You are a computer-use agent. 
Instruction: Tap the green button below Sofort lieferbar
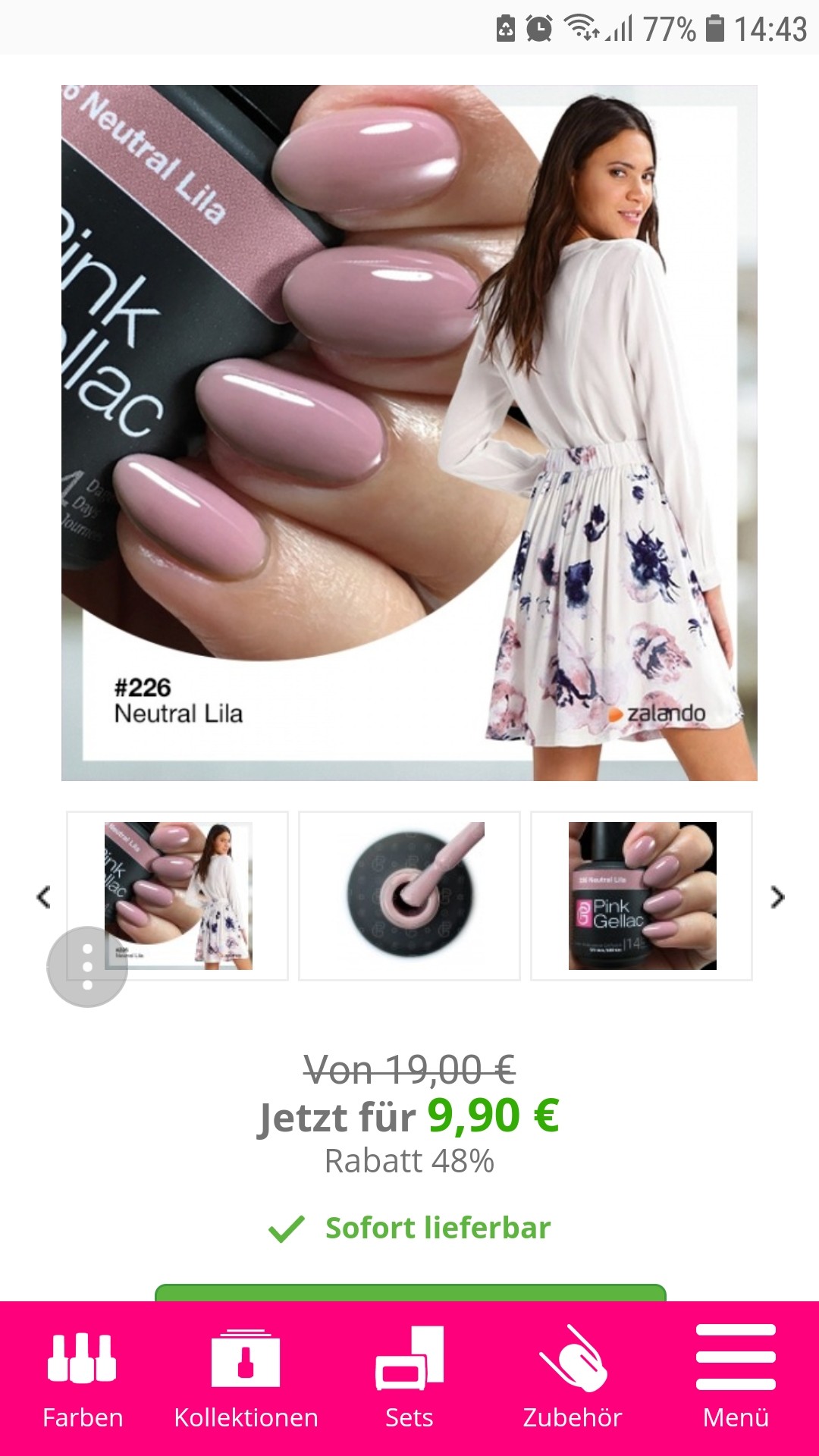(410, 1293)
